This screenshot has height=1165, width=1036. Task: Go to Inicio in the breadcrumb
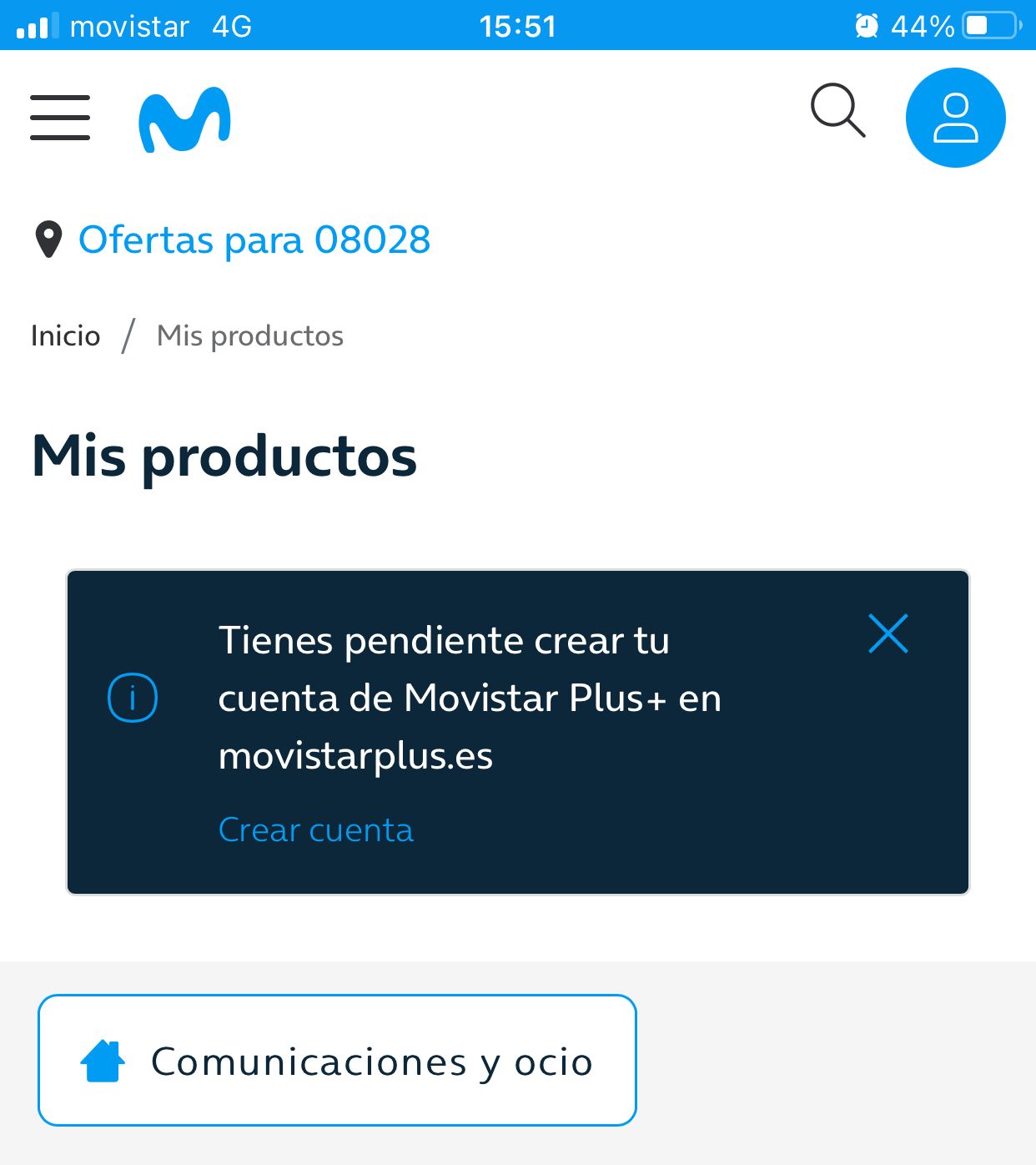tap(65, 335)
